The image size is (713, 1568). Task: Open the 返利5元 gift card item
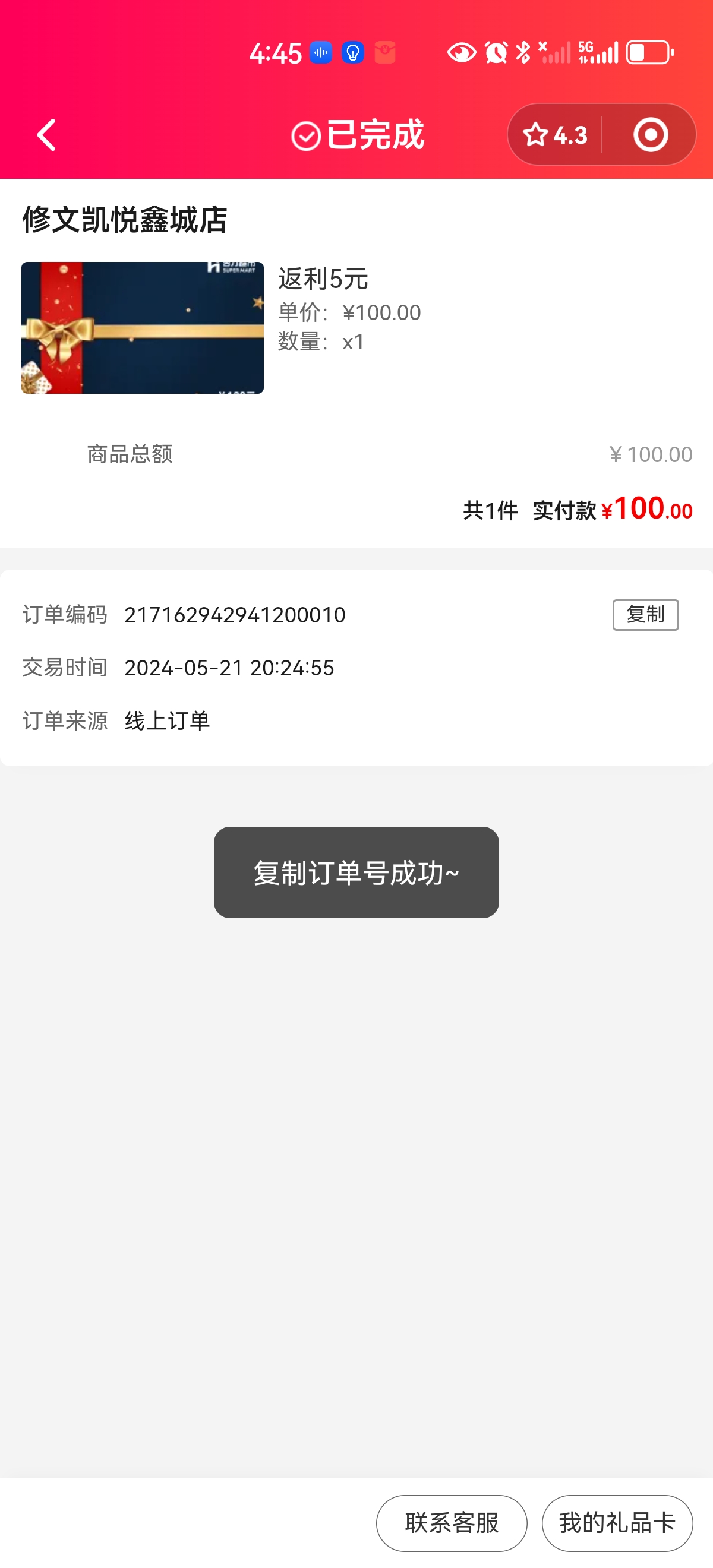click(143, 327)
